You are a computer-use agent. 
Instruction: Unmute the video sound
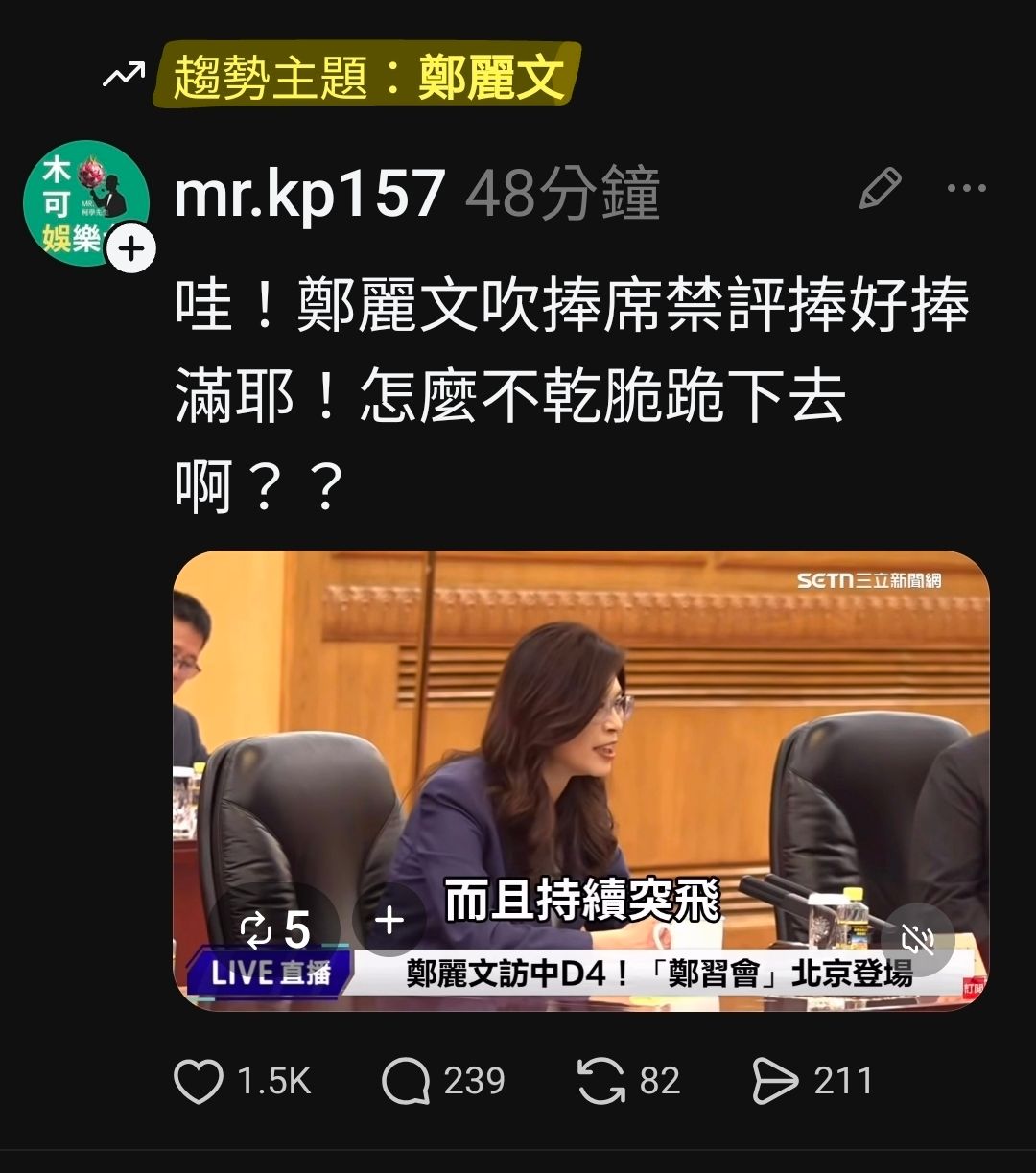[916, 941]
